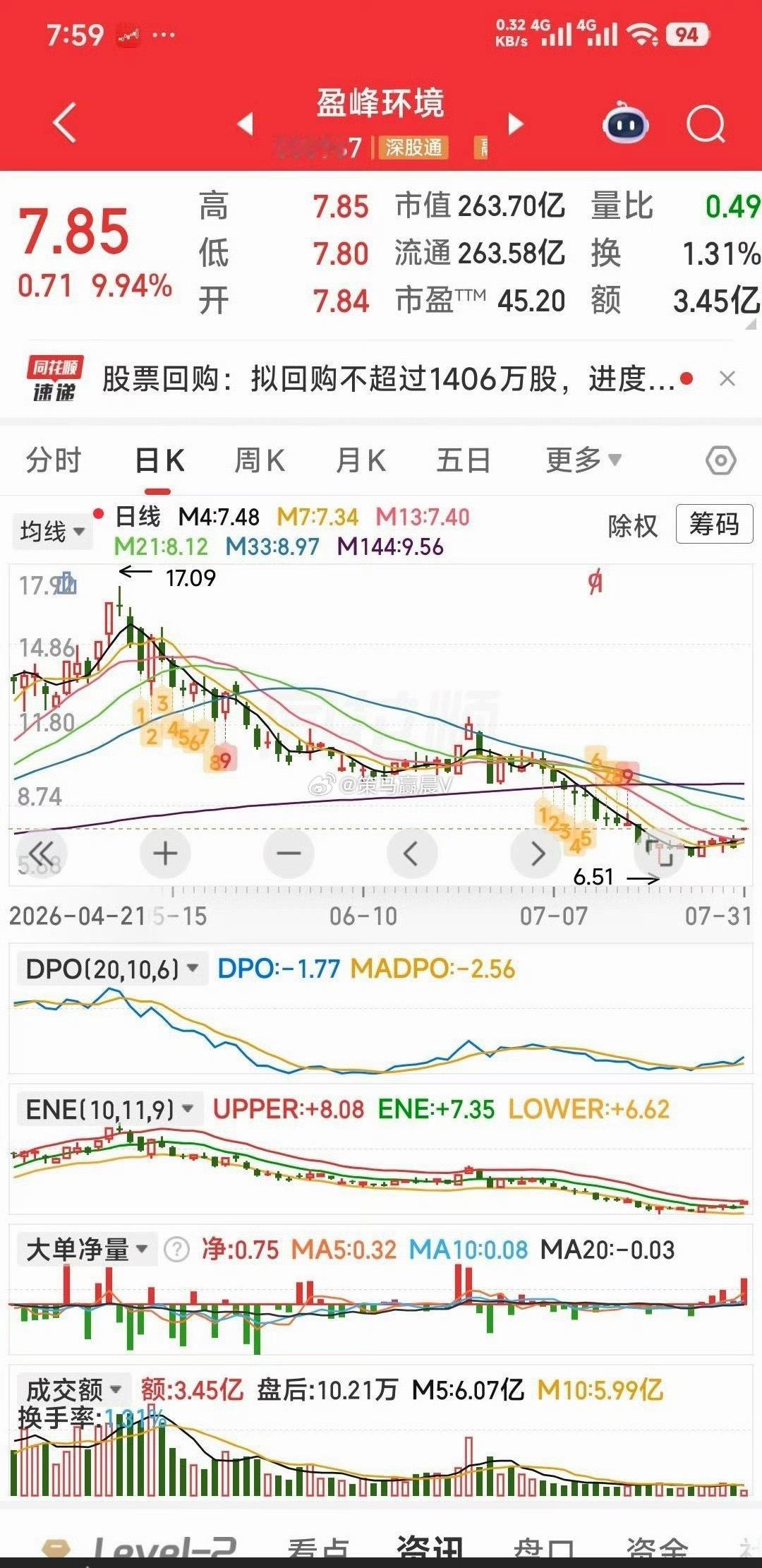Zoom in the K-line chart
This screenshot has width=762, height=1568.
[165, 854]
